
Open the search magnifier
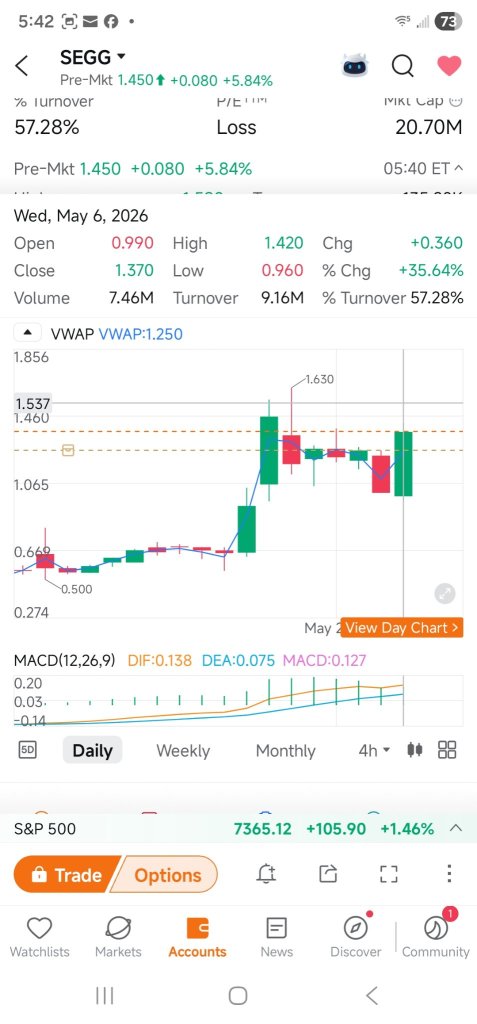[x=403, y=65]
